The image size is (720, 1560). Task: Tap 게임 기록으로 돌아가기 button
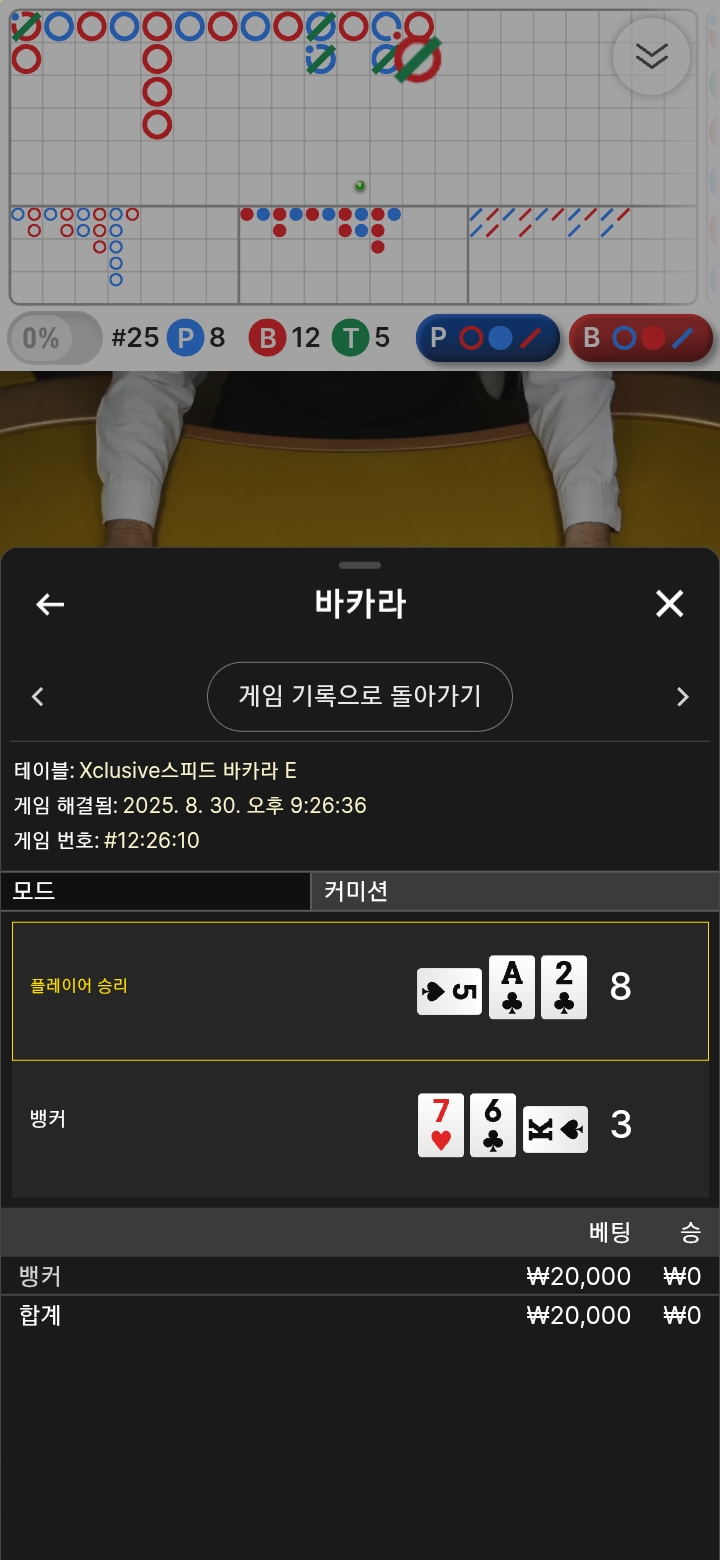click(360, 696)
